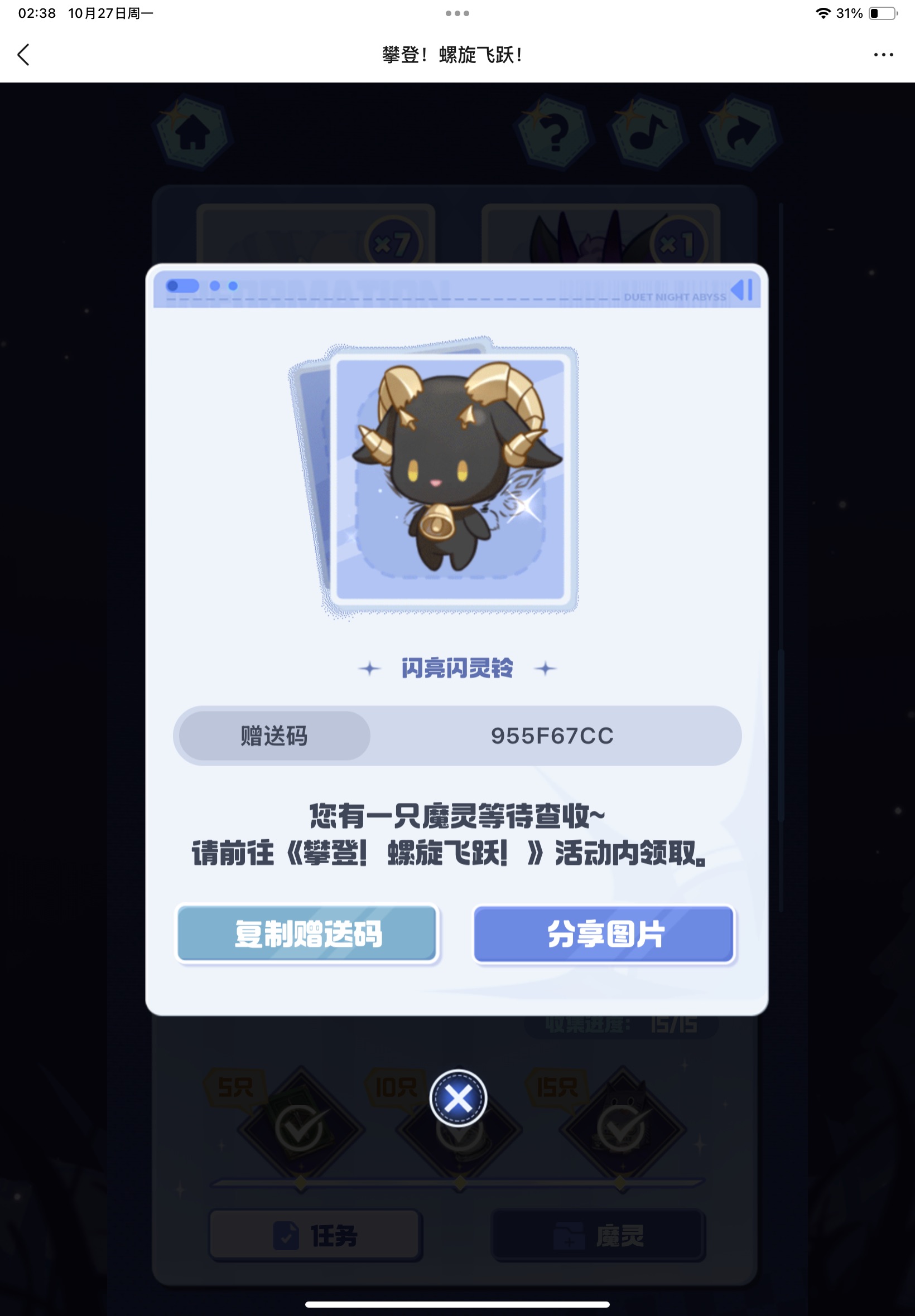The image size is (915, 1316).
Task: Tap 复制赠送码 to copy the gift code
Action: pyautogui.click(x=307, y=934)
